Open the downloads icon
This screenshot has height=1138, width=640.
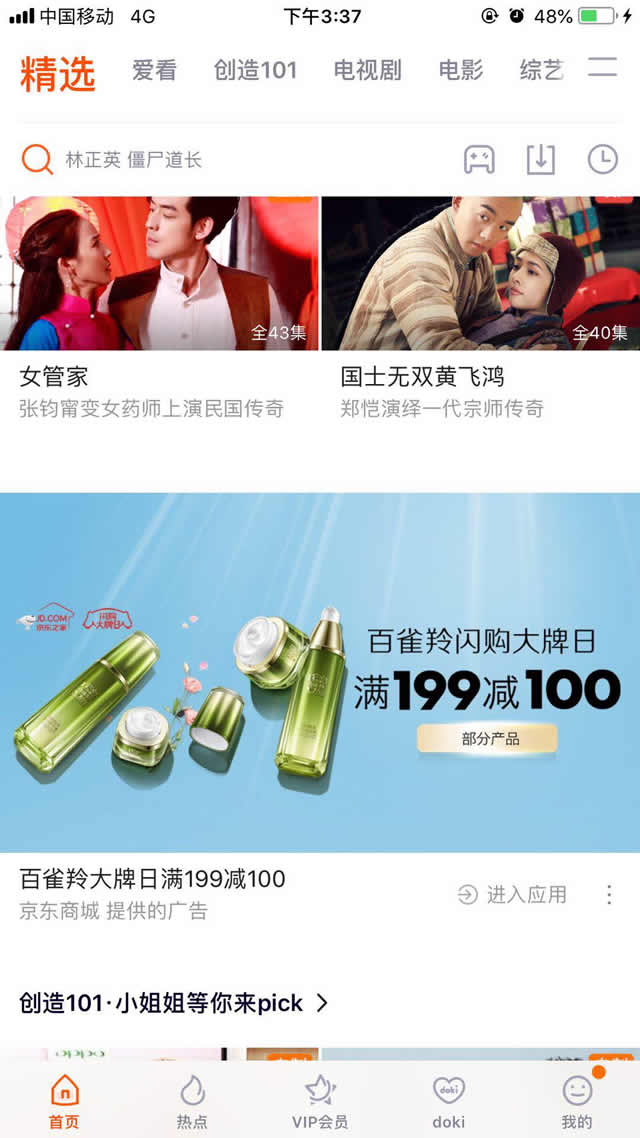coord(540,159)
